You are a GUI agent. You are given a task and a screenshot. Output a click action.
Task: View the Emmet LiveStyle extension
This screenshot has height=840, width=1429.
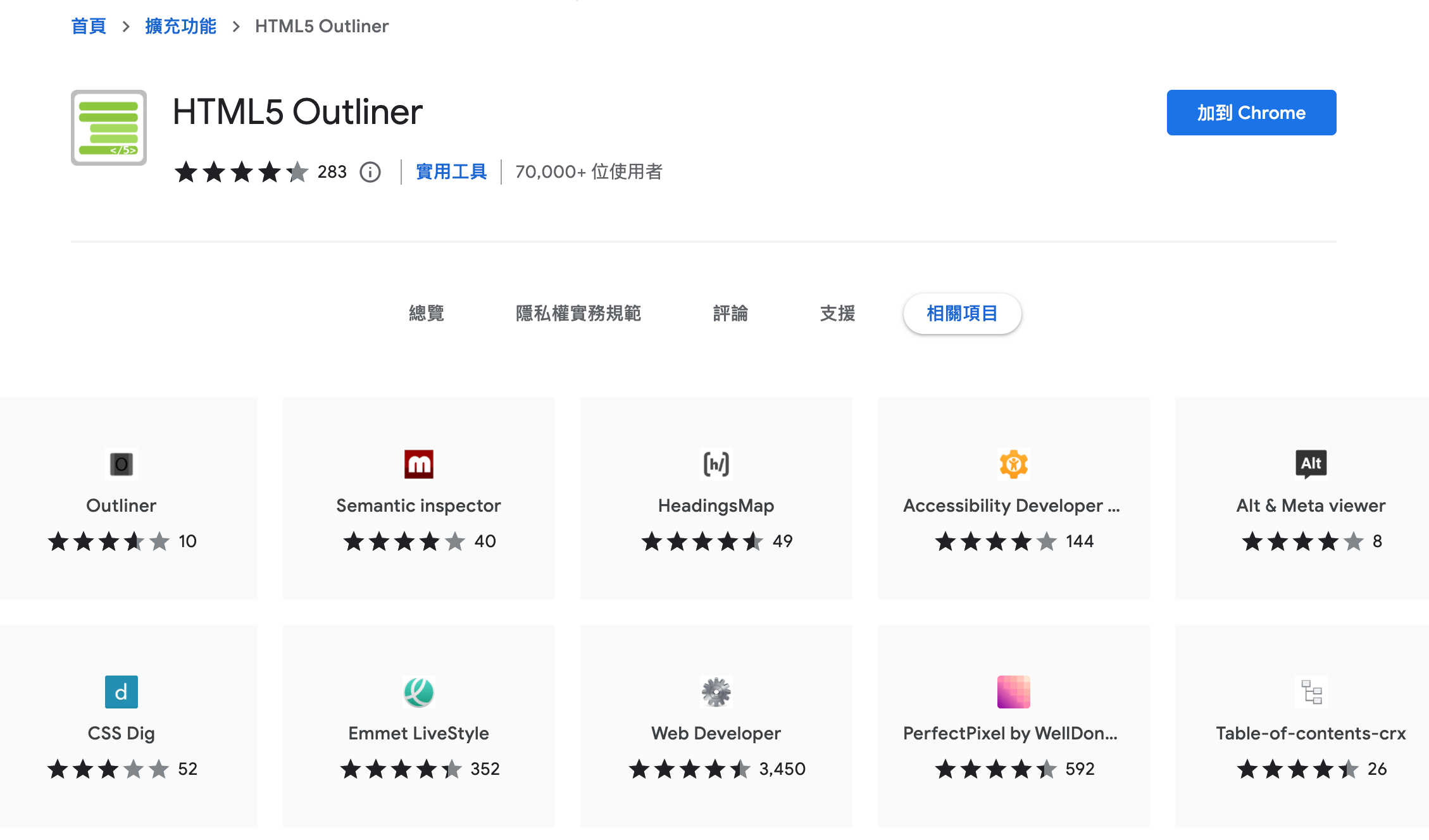pos(418,726)
